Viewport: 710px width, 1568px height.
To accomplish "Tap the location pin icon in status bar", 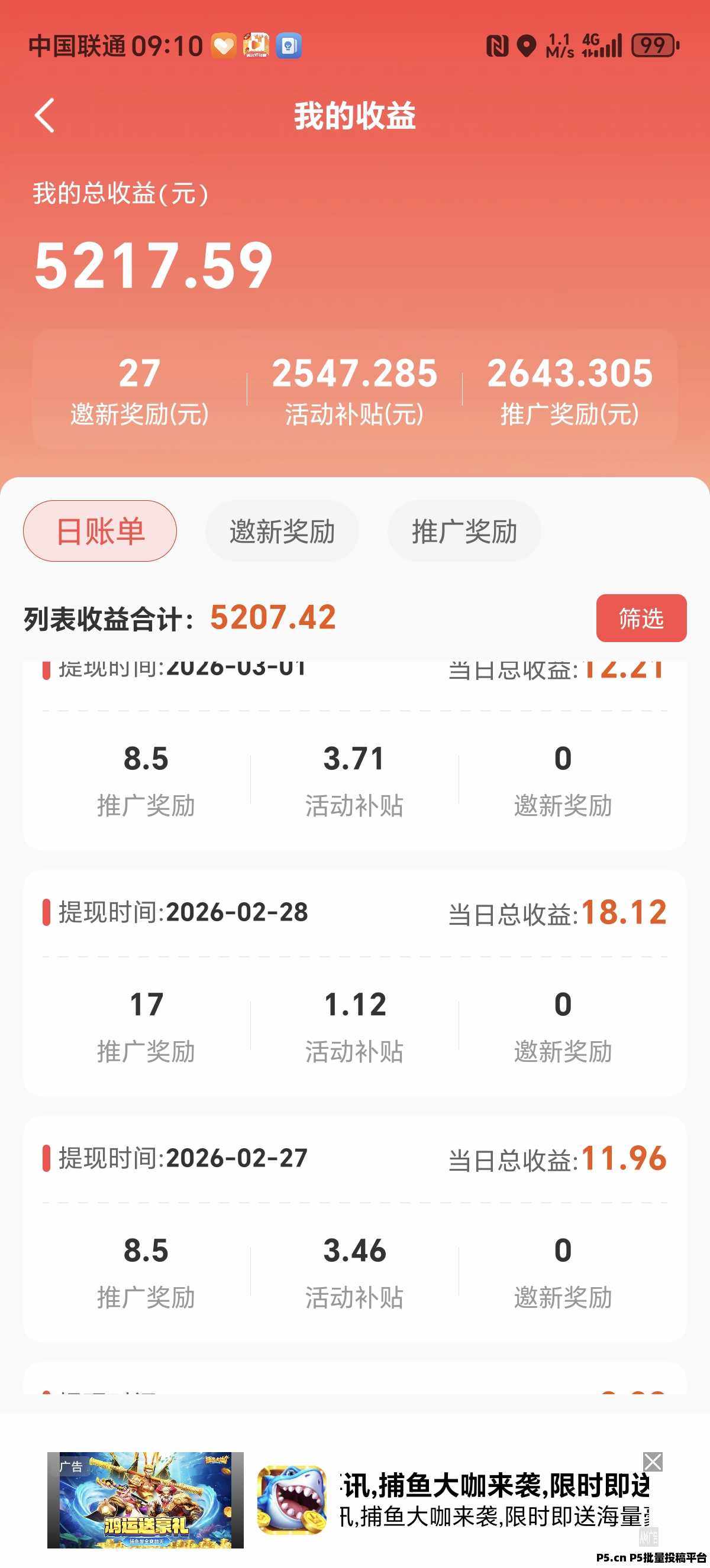I will pyautogui.click(x=525, y=45).
